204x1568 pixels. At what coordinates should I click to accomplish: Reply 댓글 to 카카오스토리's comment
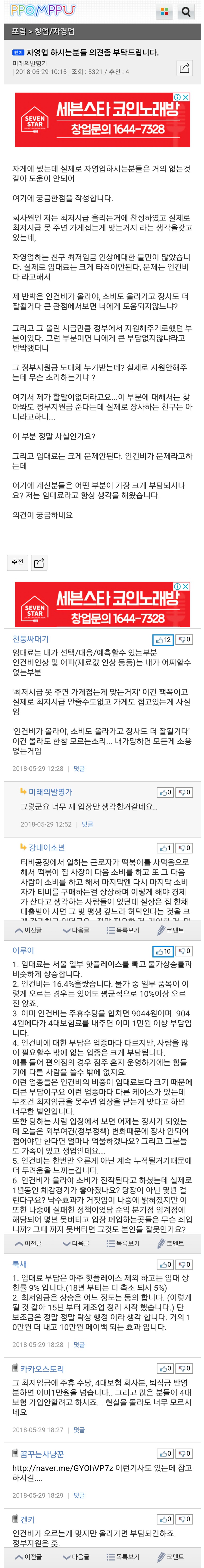(79, 1430)
